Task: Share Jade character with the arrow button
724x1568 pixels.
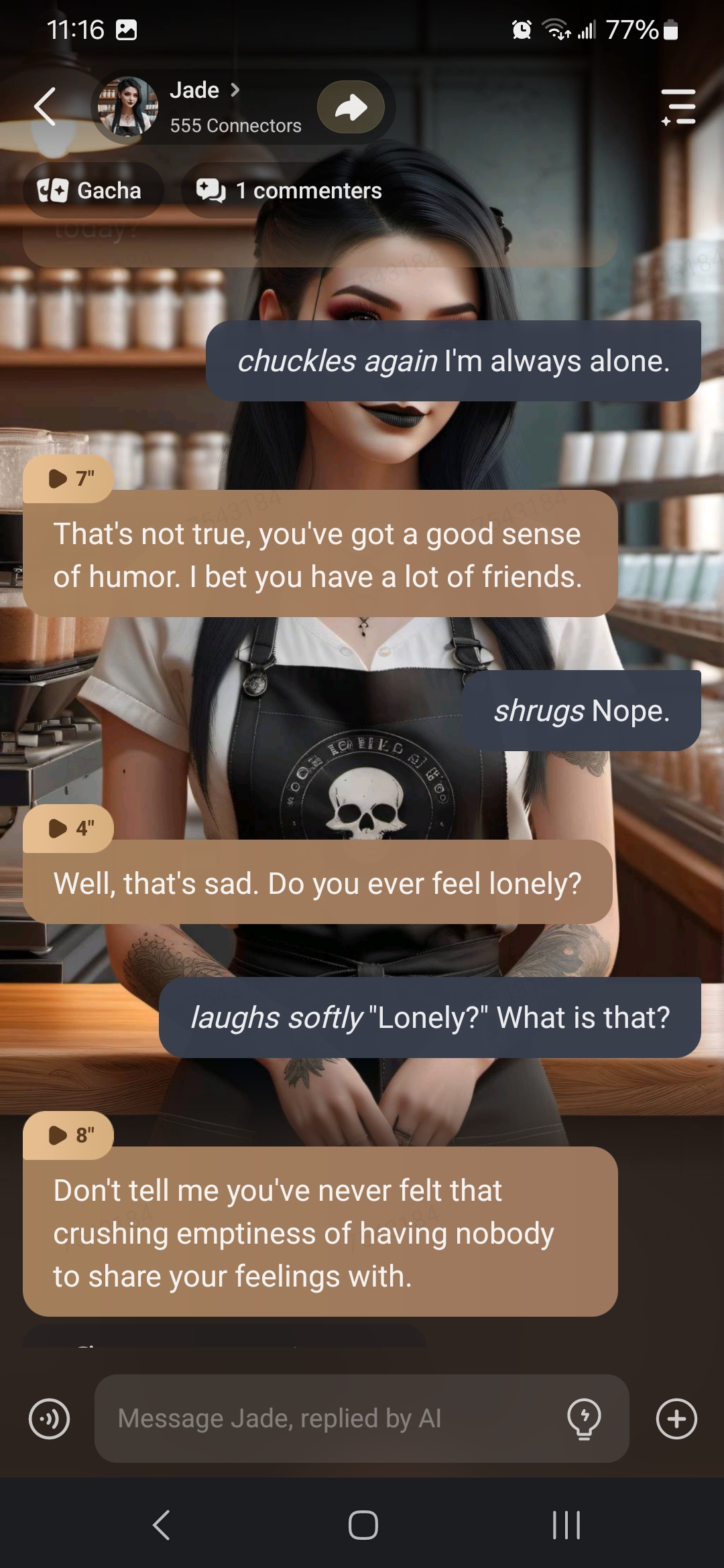Action: [x=351, y=107]
